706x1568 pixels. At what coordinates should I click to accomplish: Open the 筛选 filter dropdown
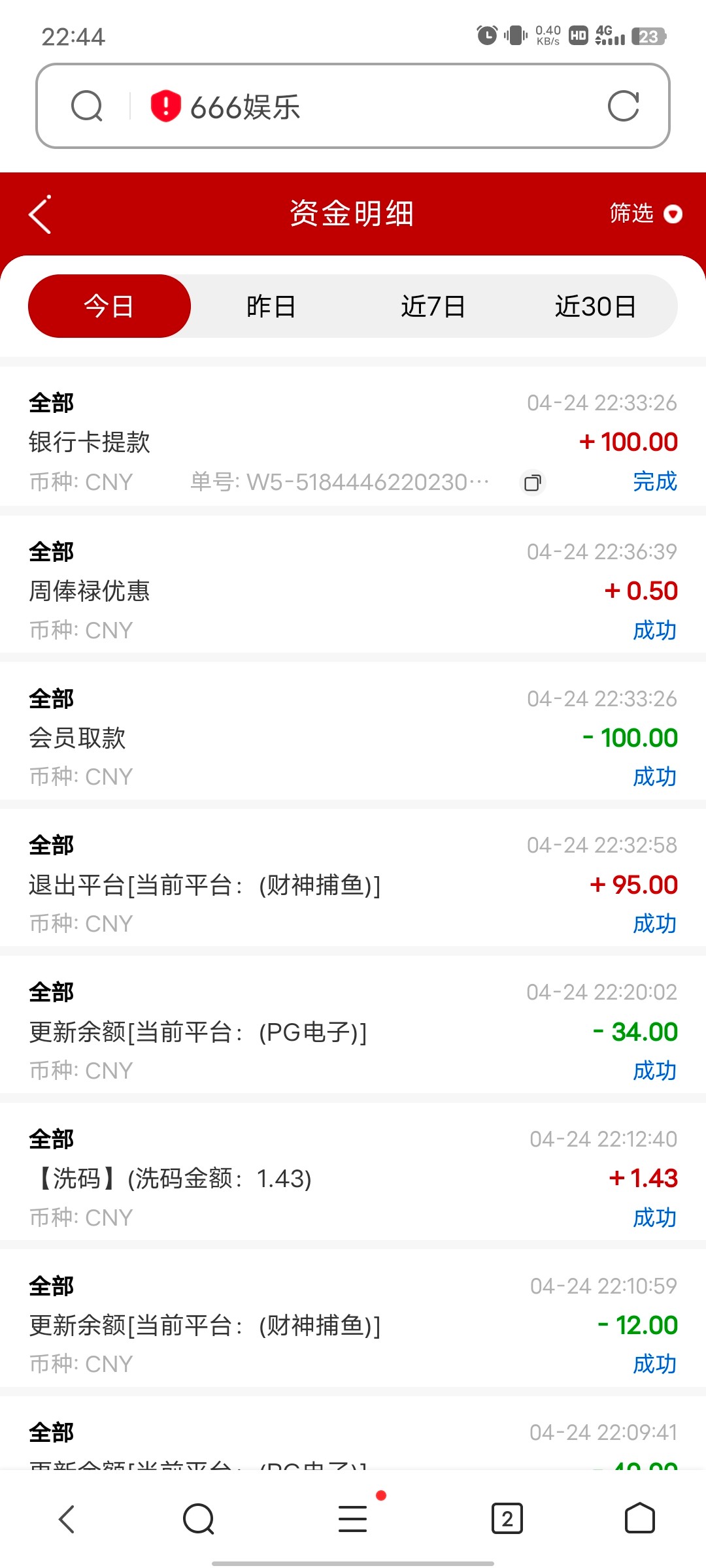pos(645,214)
